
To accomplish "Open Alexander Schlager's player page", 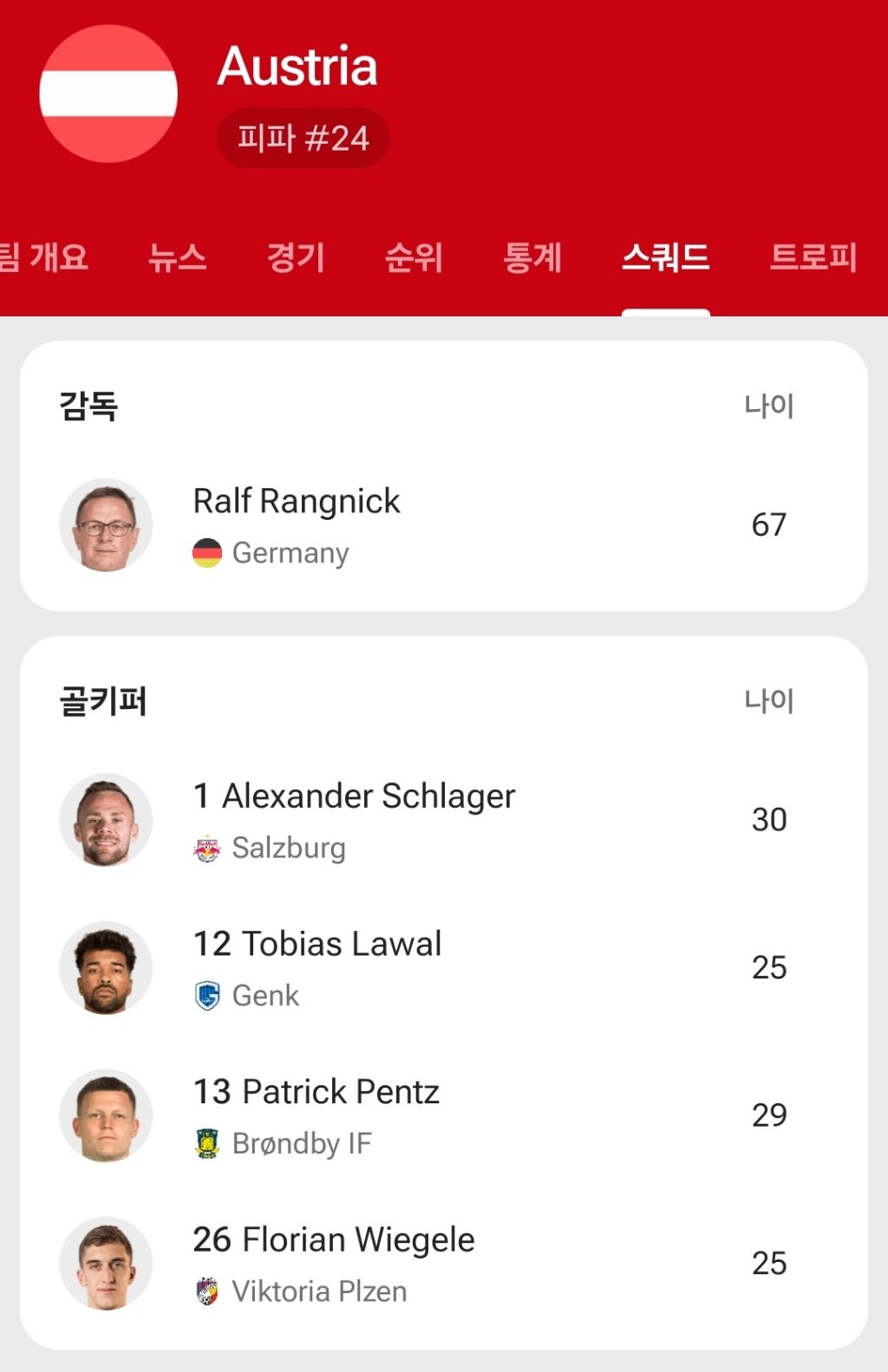I will pyautogui.click(x=444, y=820).
